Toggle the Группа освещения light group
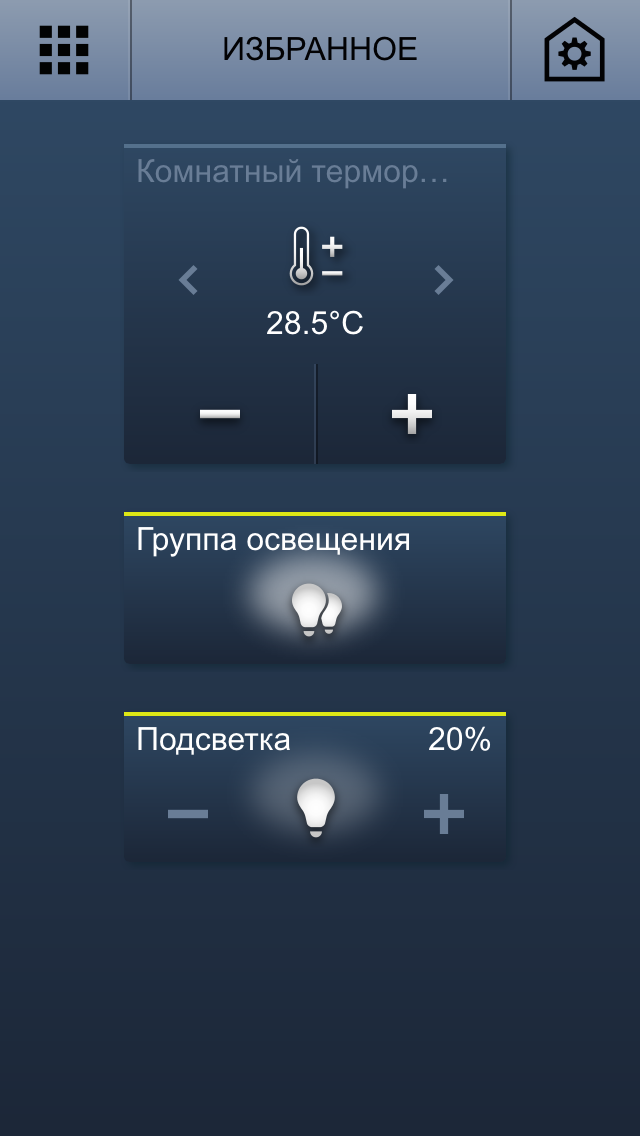Viewport: 640px width, 1136px height. click(x=315, y=608)
